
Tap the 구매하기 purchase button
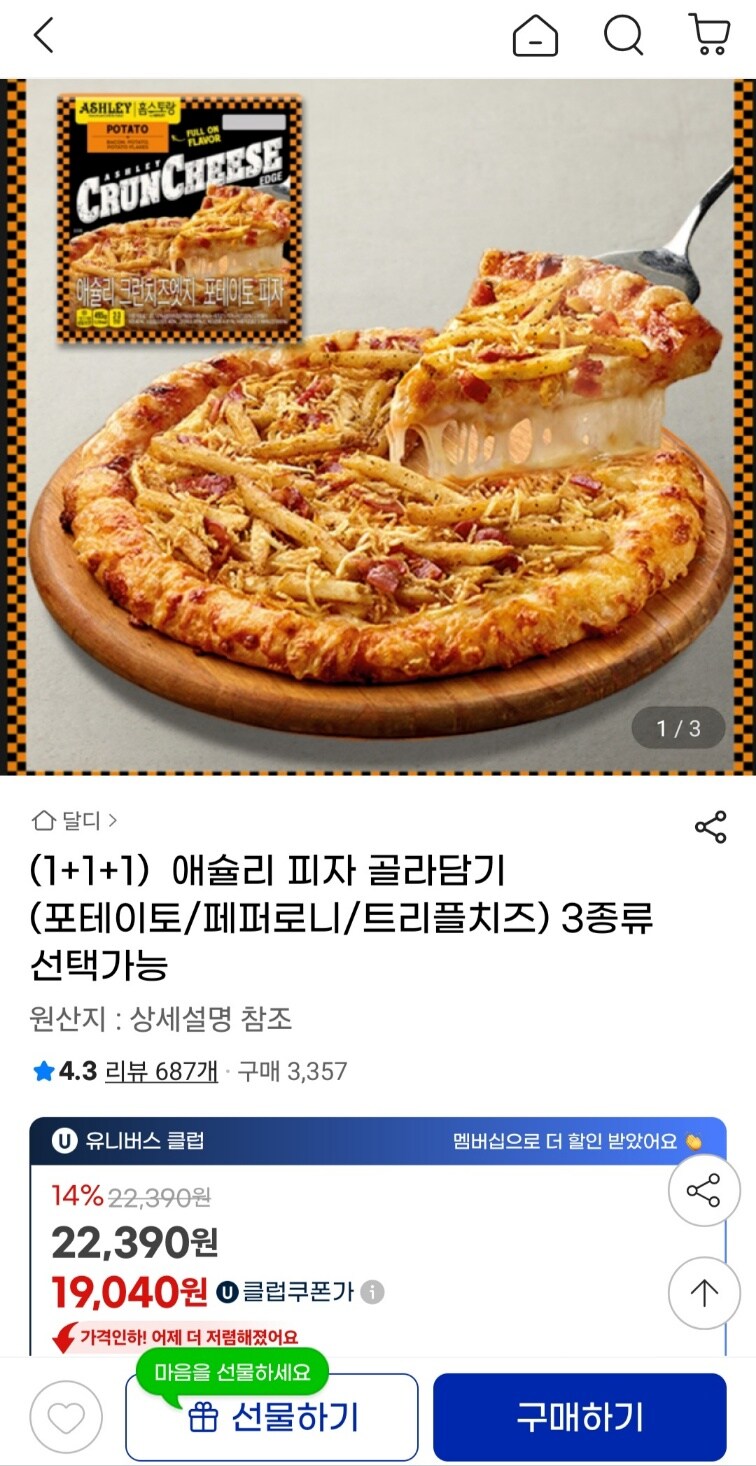(580, 1416)
